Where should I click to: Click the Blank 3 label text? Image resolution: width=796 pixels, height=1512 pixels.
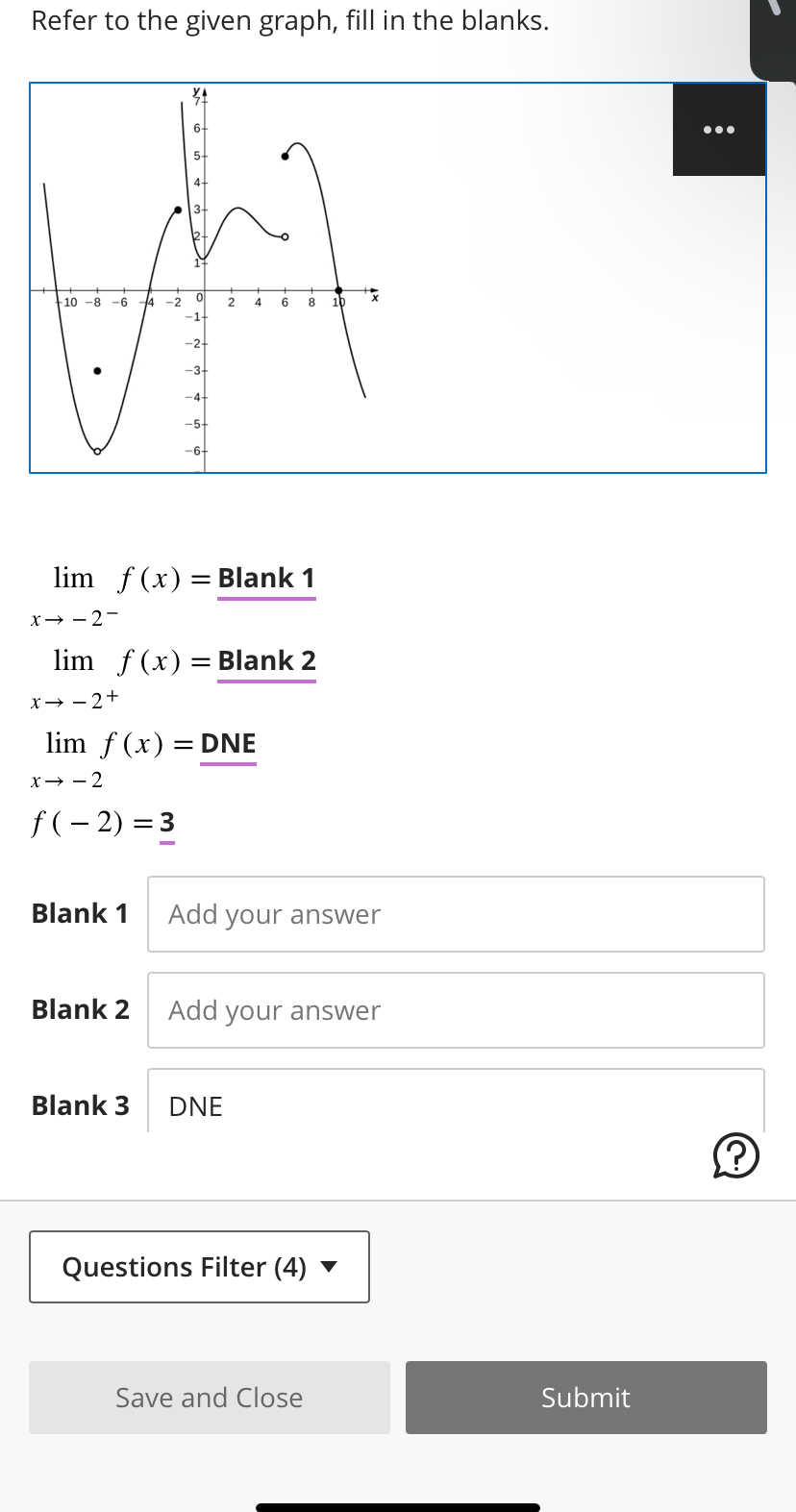[79, 1105]
